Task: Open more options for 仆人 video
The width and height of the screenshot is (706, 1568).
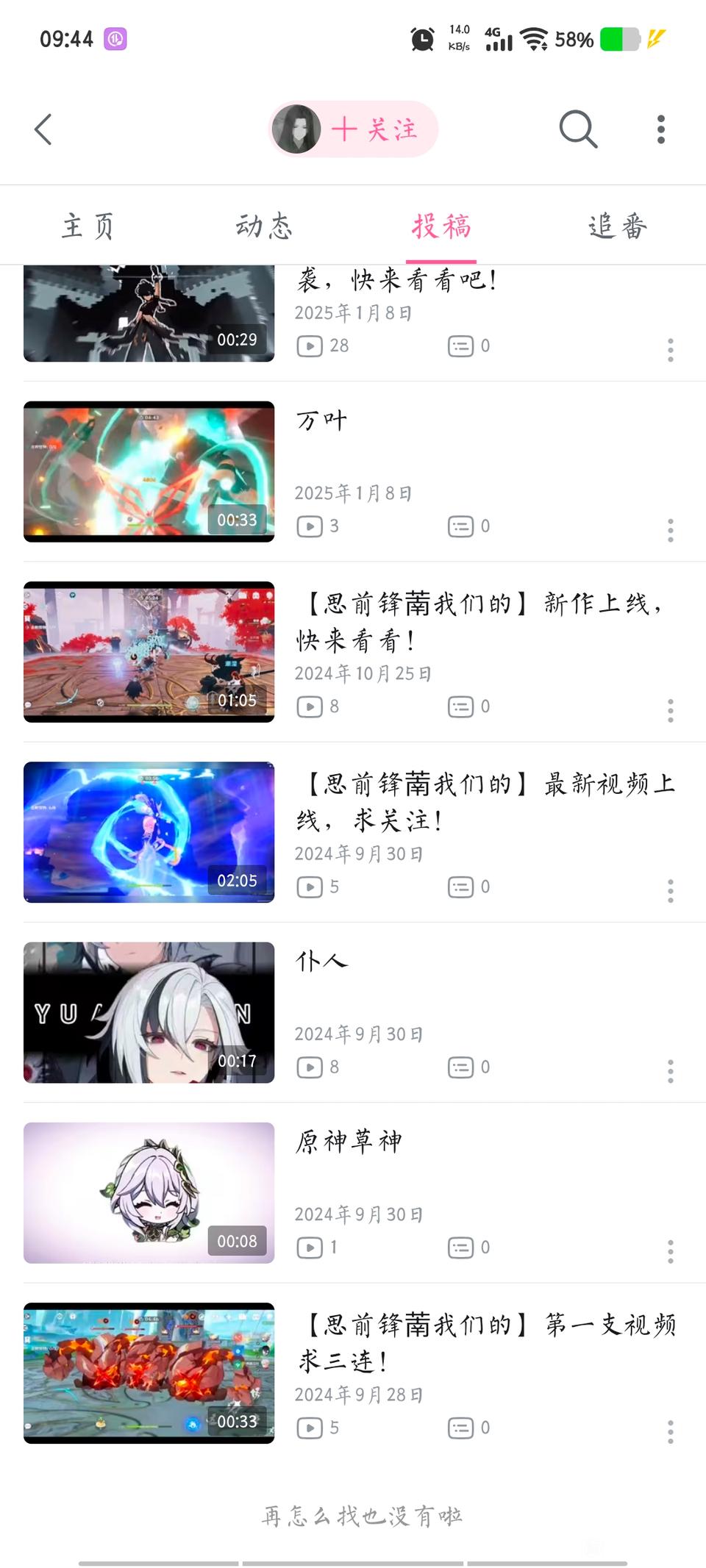Action: (670, 1071)
